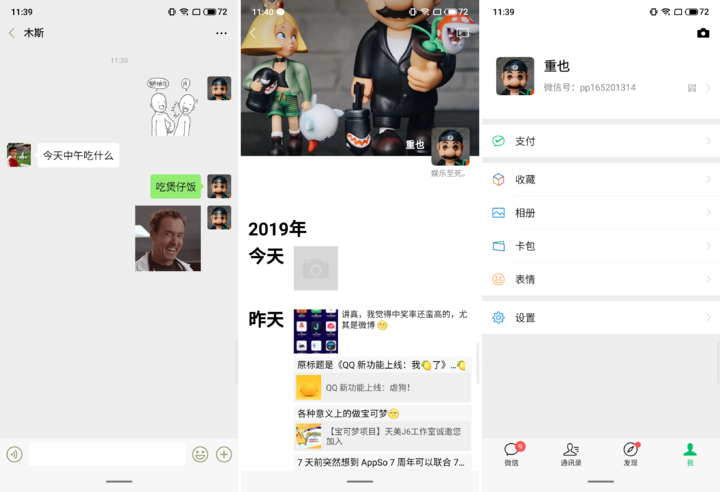
Task: Open 卡包 cards and offers
Action: click(600, 246)
